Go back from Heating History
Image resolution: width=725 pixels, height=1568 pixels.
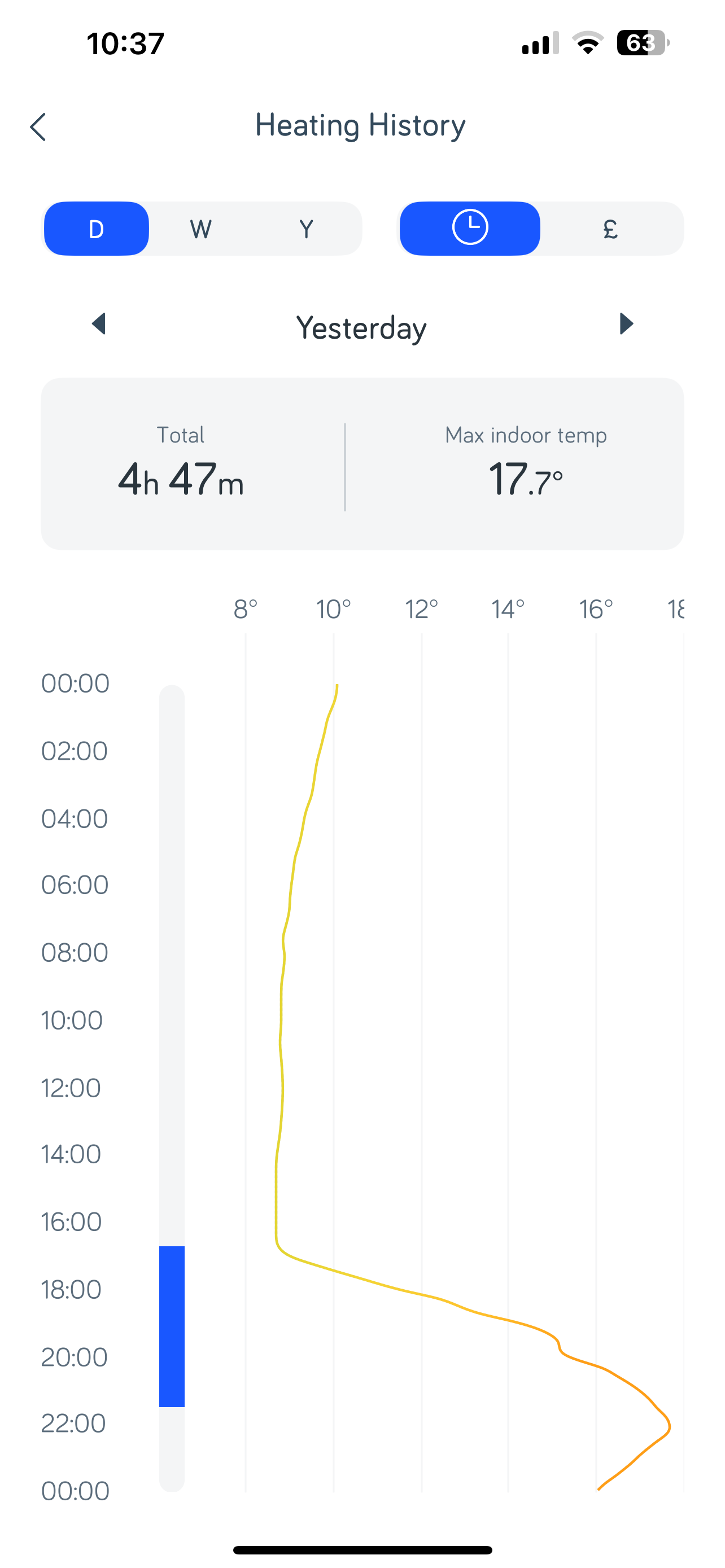tap(38, 126)
